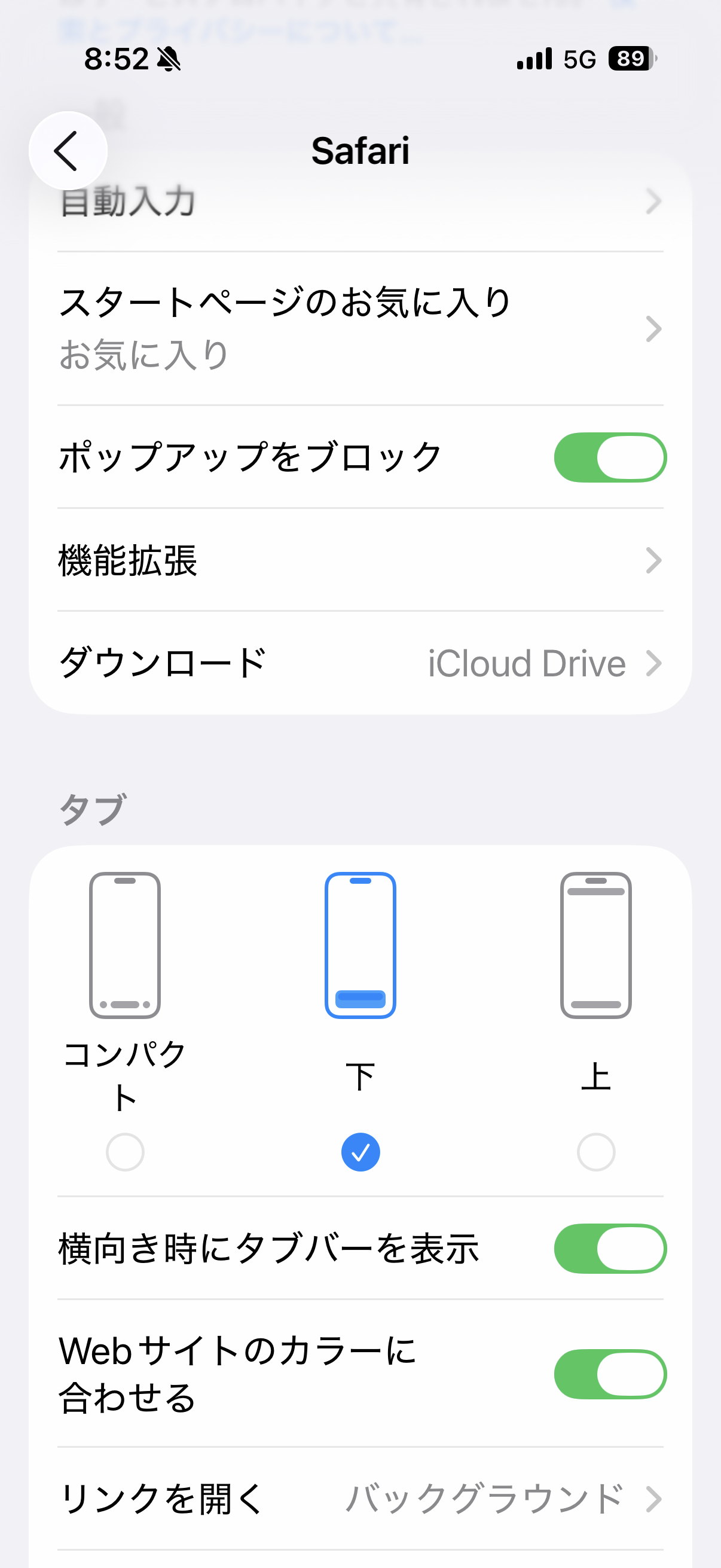721x1568 pixels.
Task: Open スタートページのお気に入り setting
Action: (359, 329)
